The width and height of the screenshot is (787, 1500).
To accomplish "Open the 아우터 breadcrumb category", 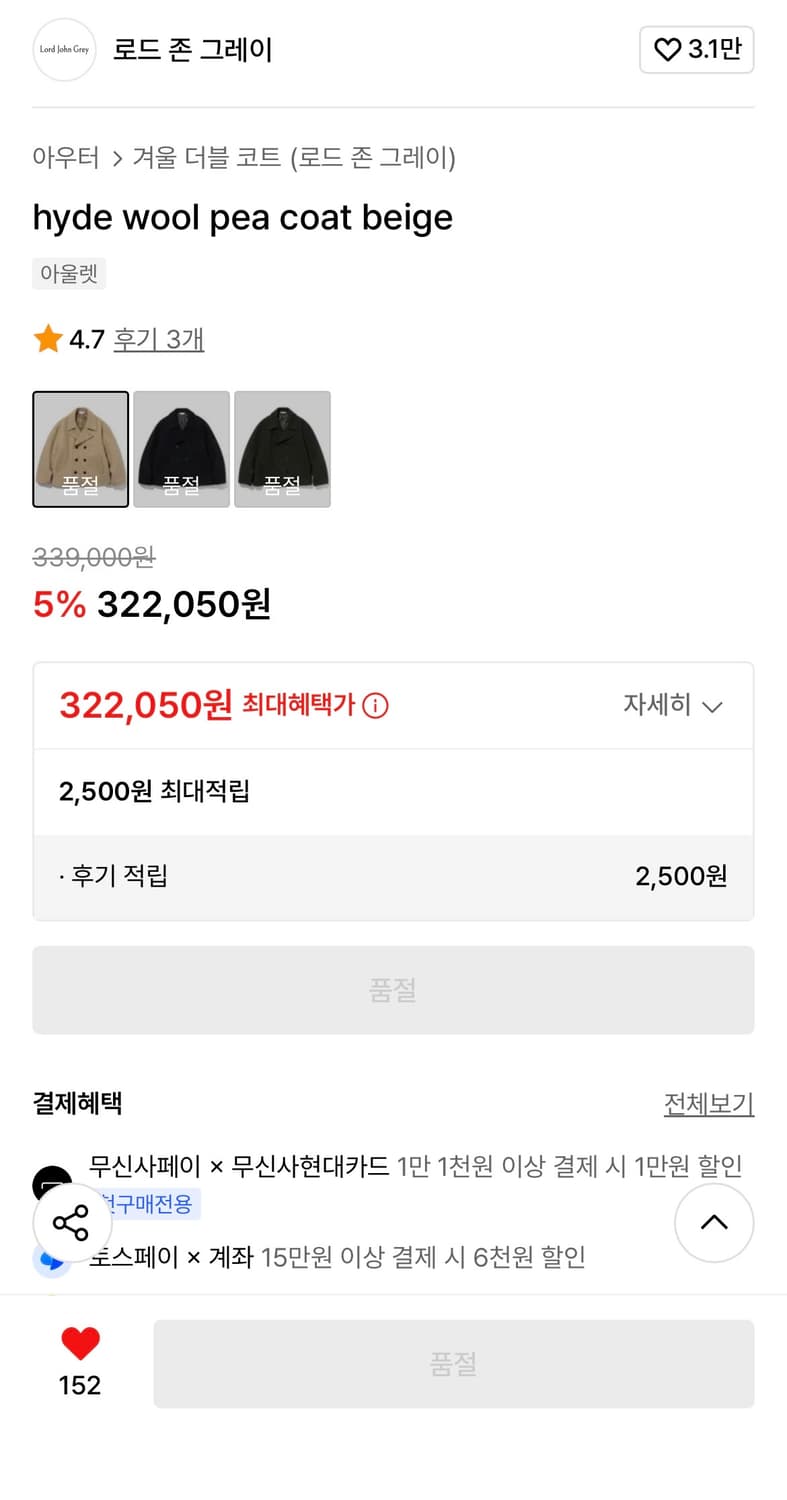I will pos(64,158).
